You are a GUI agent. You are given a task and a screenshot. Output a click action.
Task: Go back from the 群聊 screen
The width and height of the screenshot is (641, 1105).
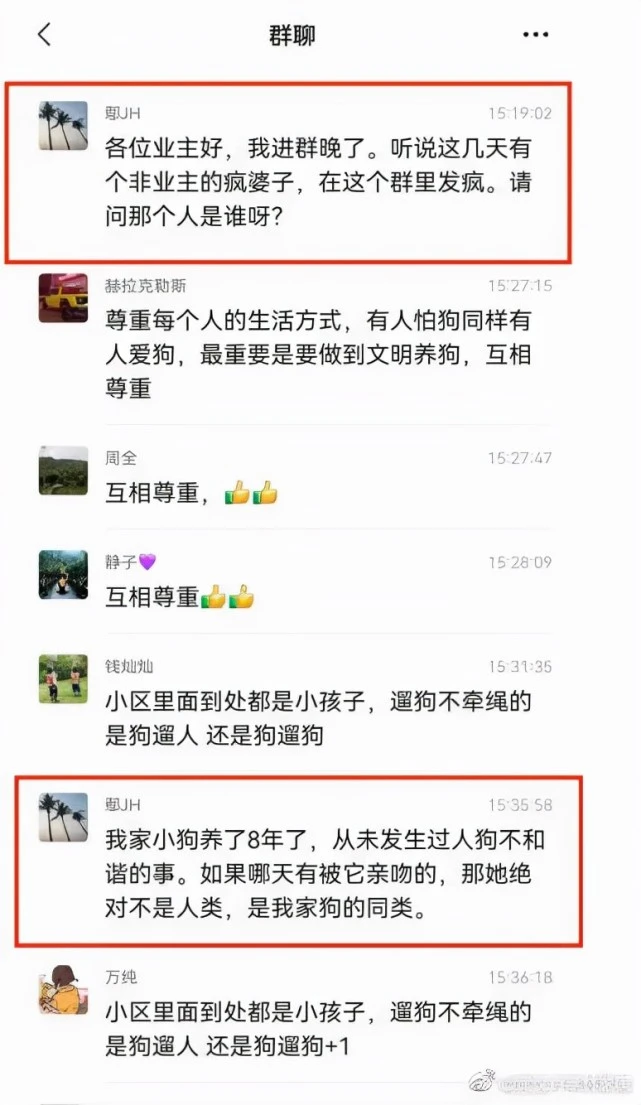(x=45, y=34)
